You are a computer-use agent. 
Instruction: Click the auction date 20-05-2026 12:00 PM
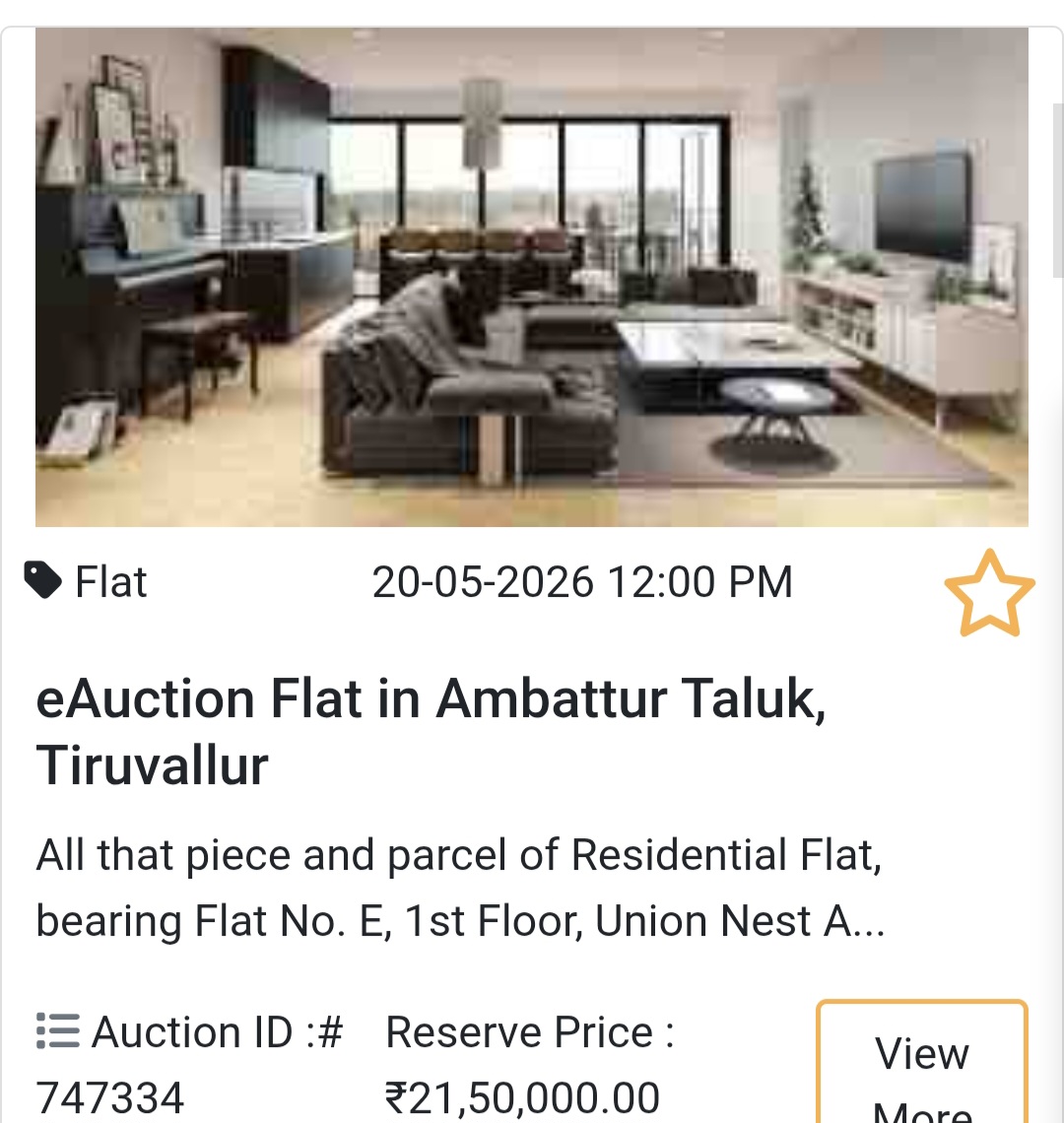point(583,581)
